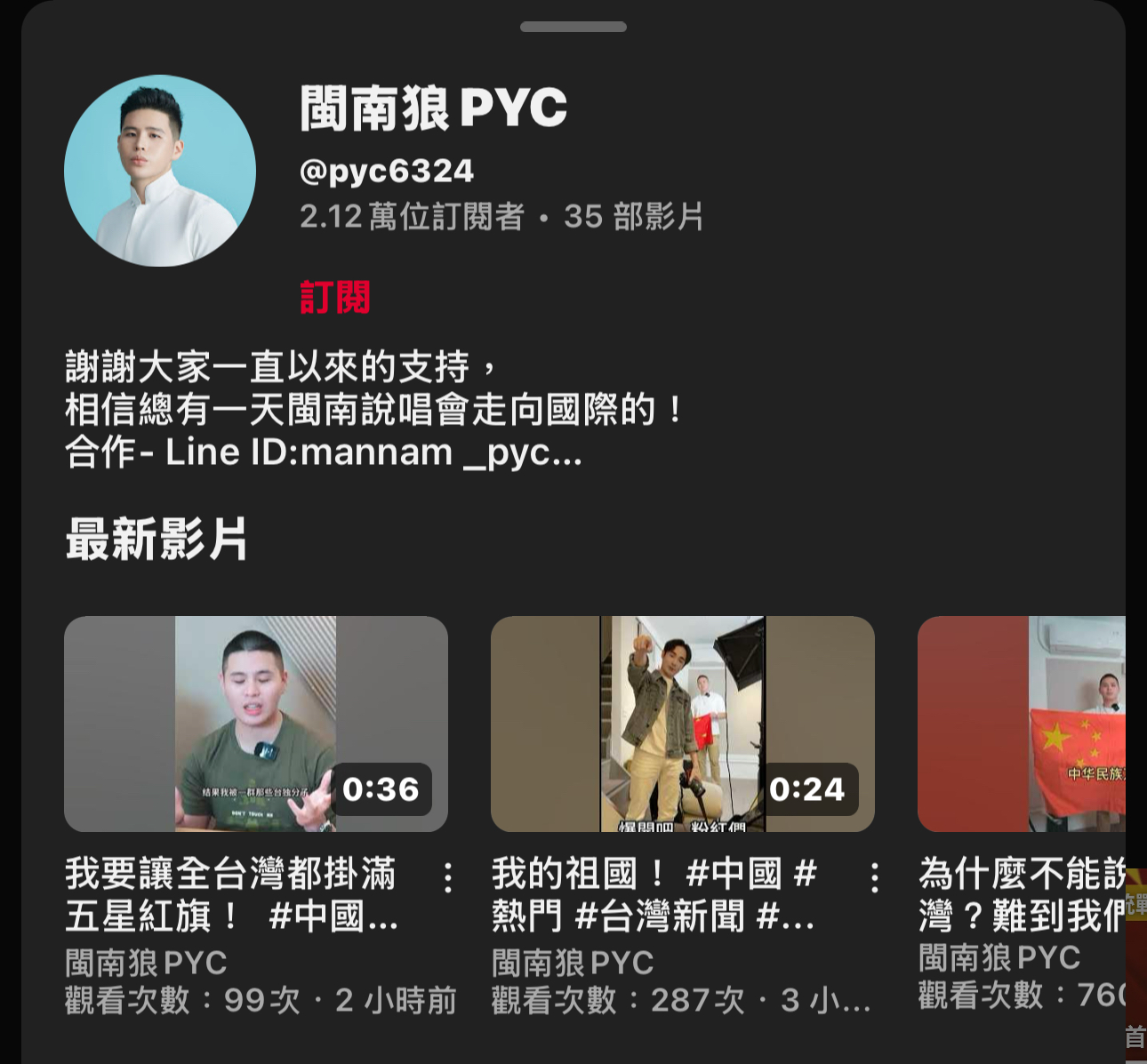Image resolution: width=1147 pixels, height=1064 pixels.
Task: Open the 閩南狼 PYC channel avatar
Action: click(x=160, y=171)
